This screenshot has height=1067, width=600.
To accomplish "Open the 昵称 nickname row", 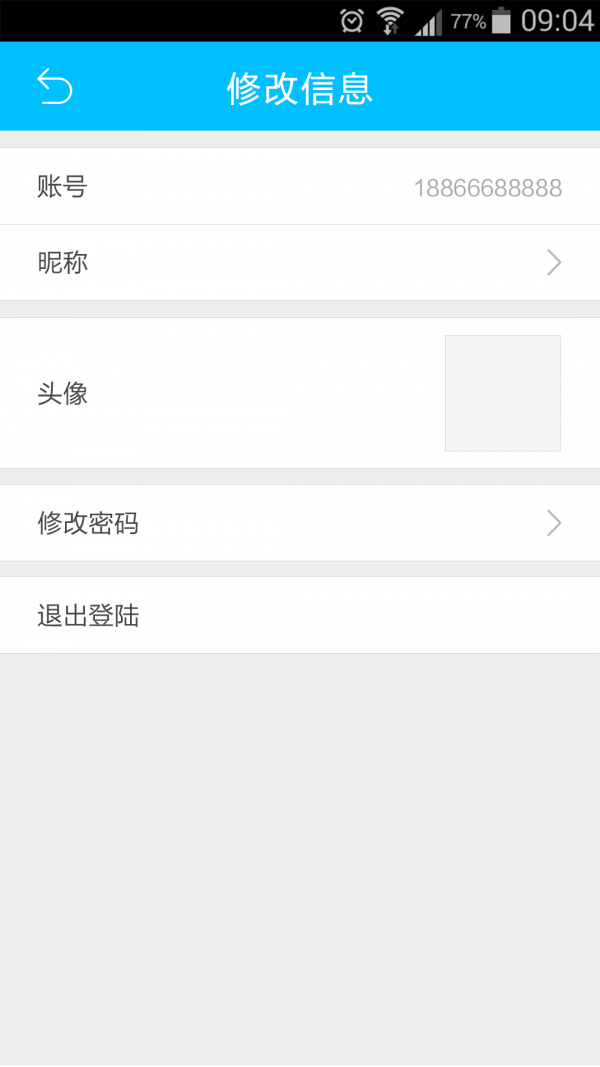I will coord(300,263).
